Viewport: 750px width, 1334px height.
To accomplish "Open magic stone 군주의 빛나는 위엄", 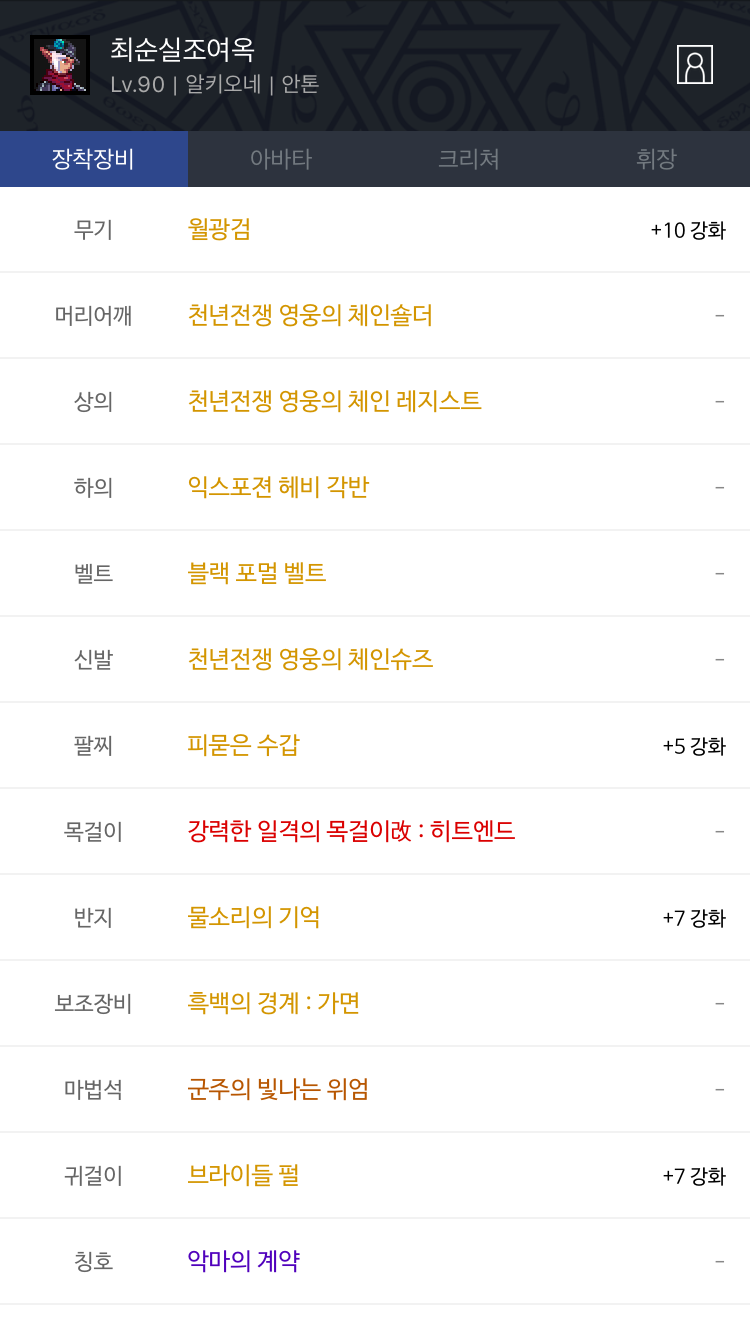I will [x=278, y=1089].
